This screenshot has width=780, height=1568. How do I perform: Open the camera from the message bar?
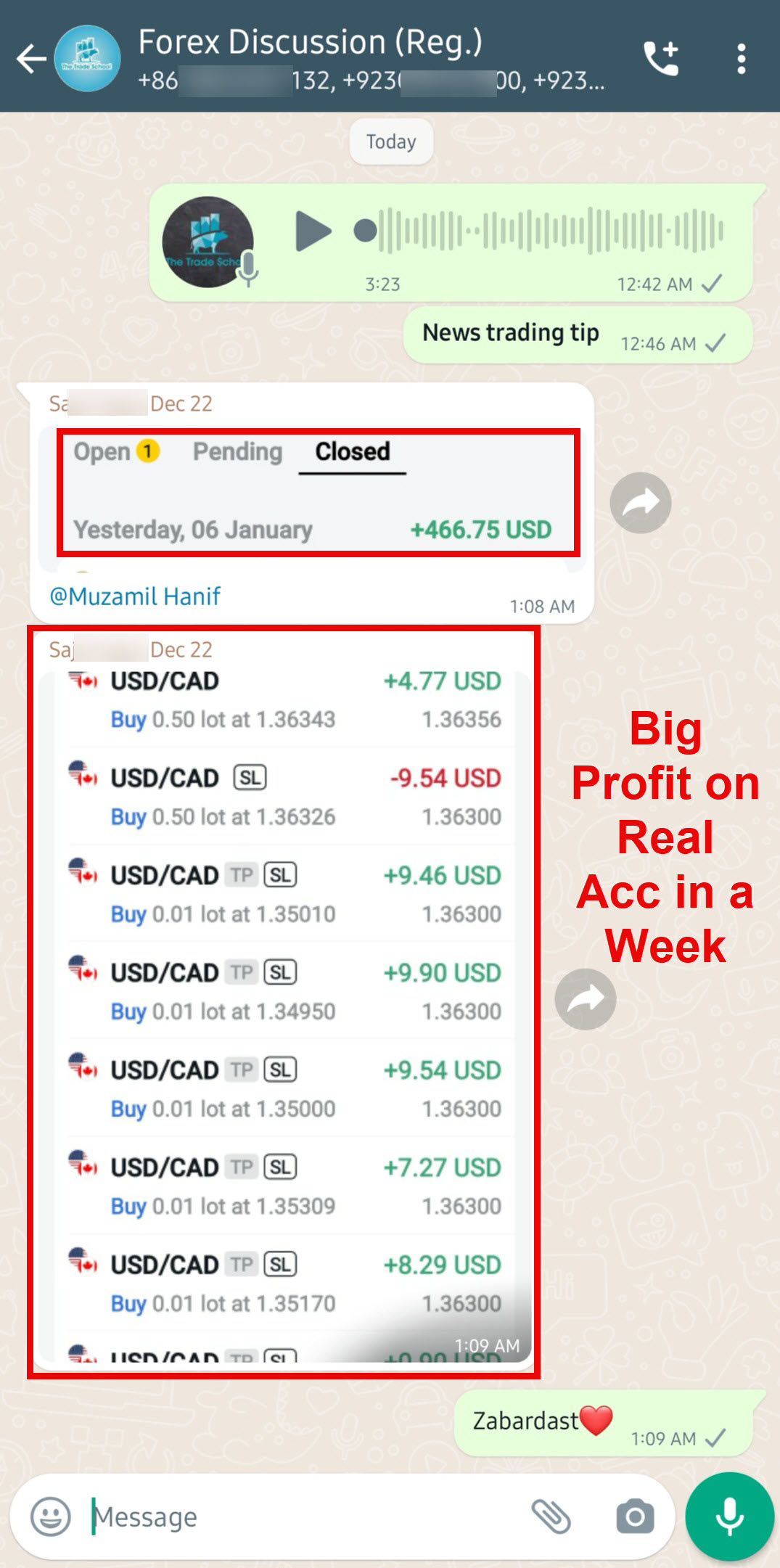click(635, 1516)
